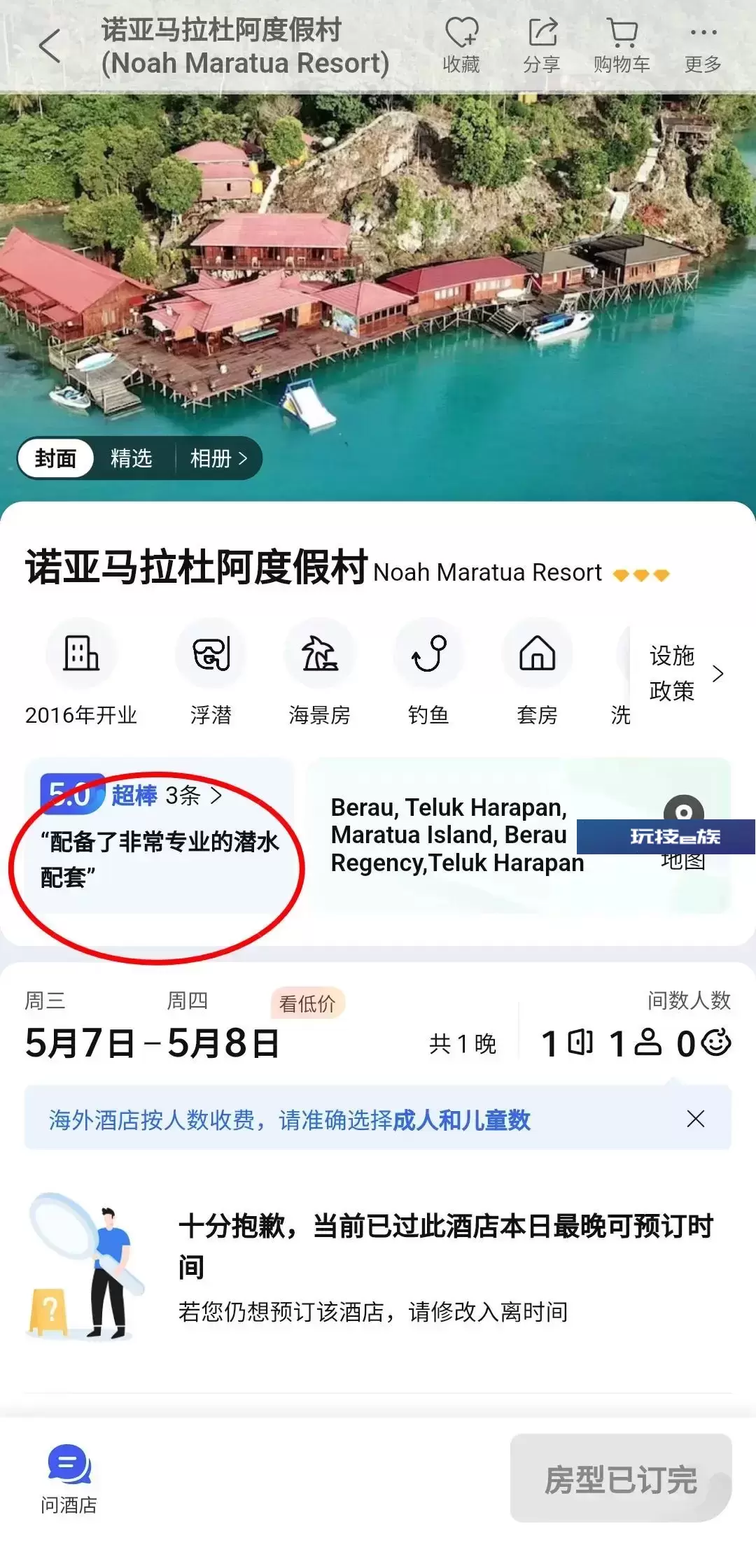Open the 5.0 超棒 reviews card
This screenshot has height=1568, width=756.
160,835
